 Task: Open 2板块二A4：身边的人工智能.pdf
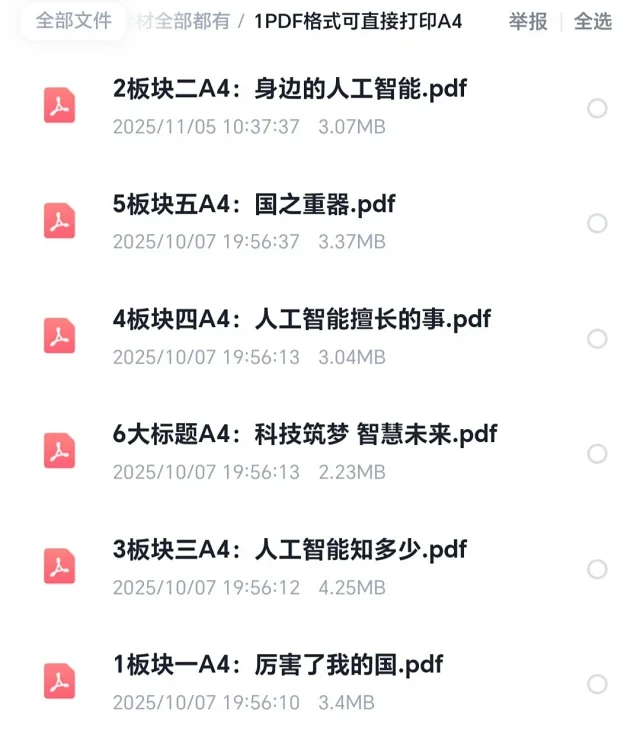pos(290,89)
